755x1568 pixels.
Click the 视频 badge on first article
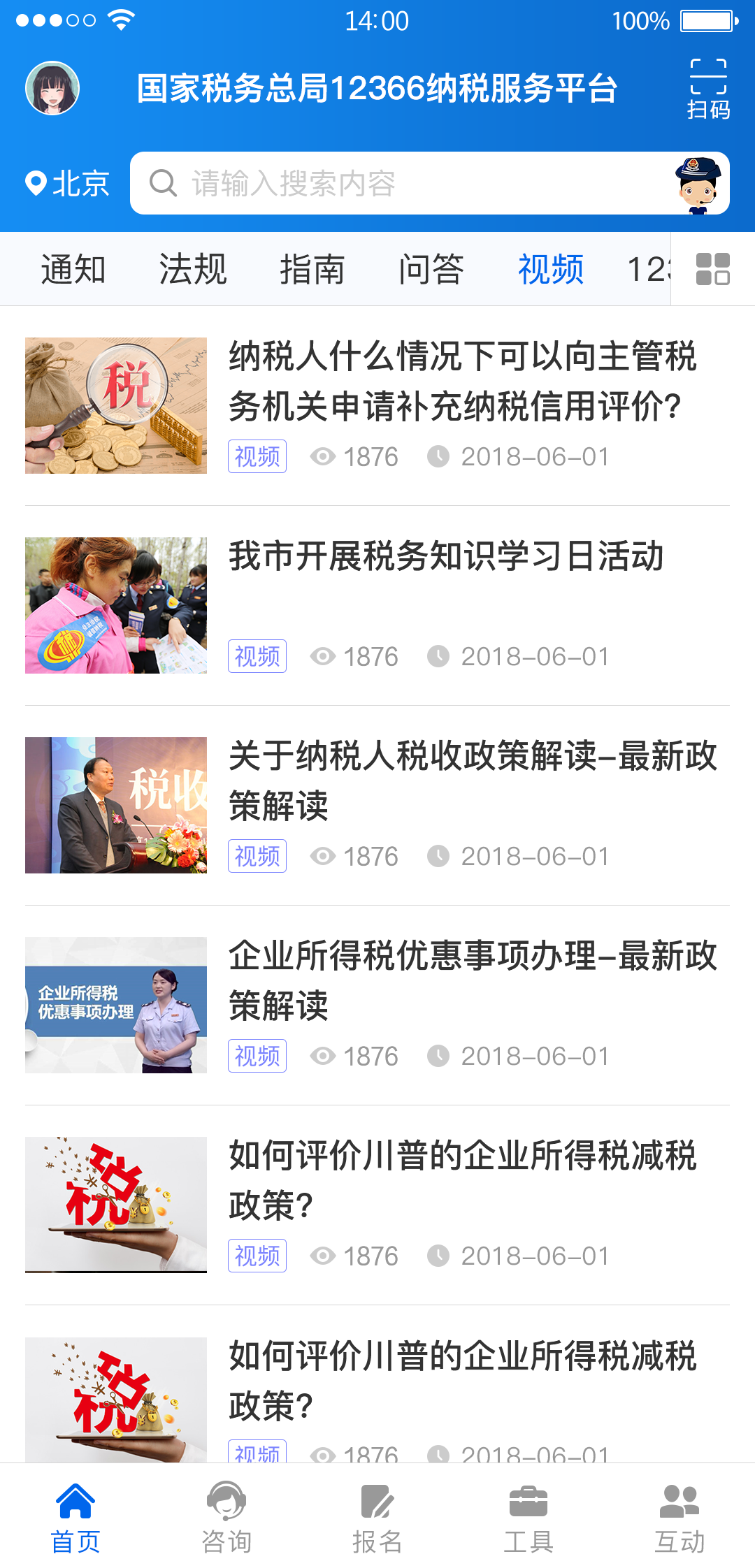coord(257,456)
